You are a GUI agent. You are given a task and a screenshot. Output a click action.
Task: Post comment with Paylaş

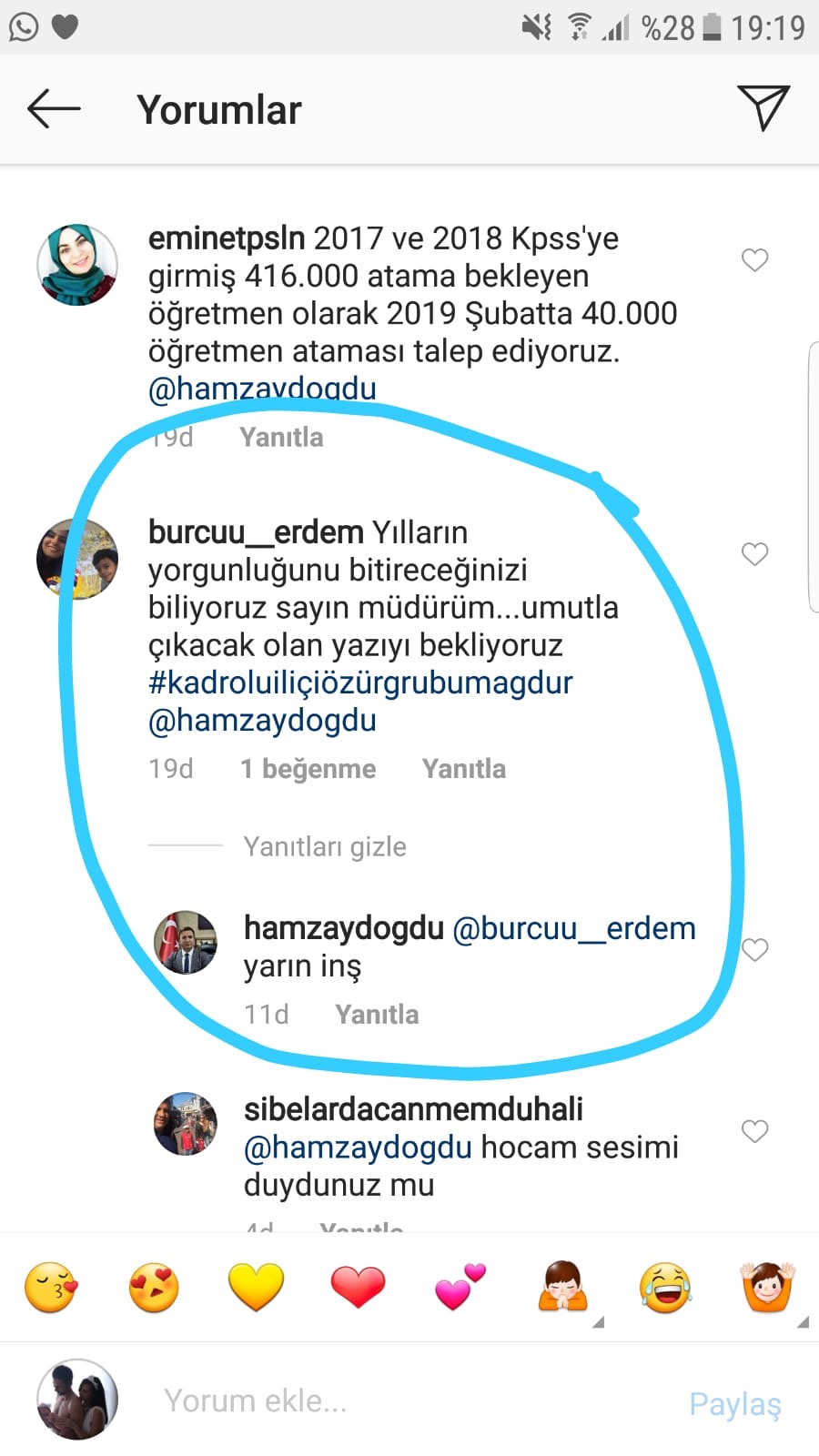point(734,1404)
